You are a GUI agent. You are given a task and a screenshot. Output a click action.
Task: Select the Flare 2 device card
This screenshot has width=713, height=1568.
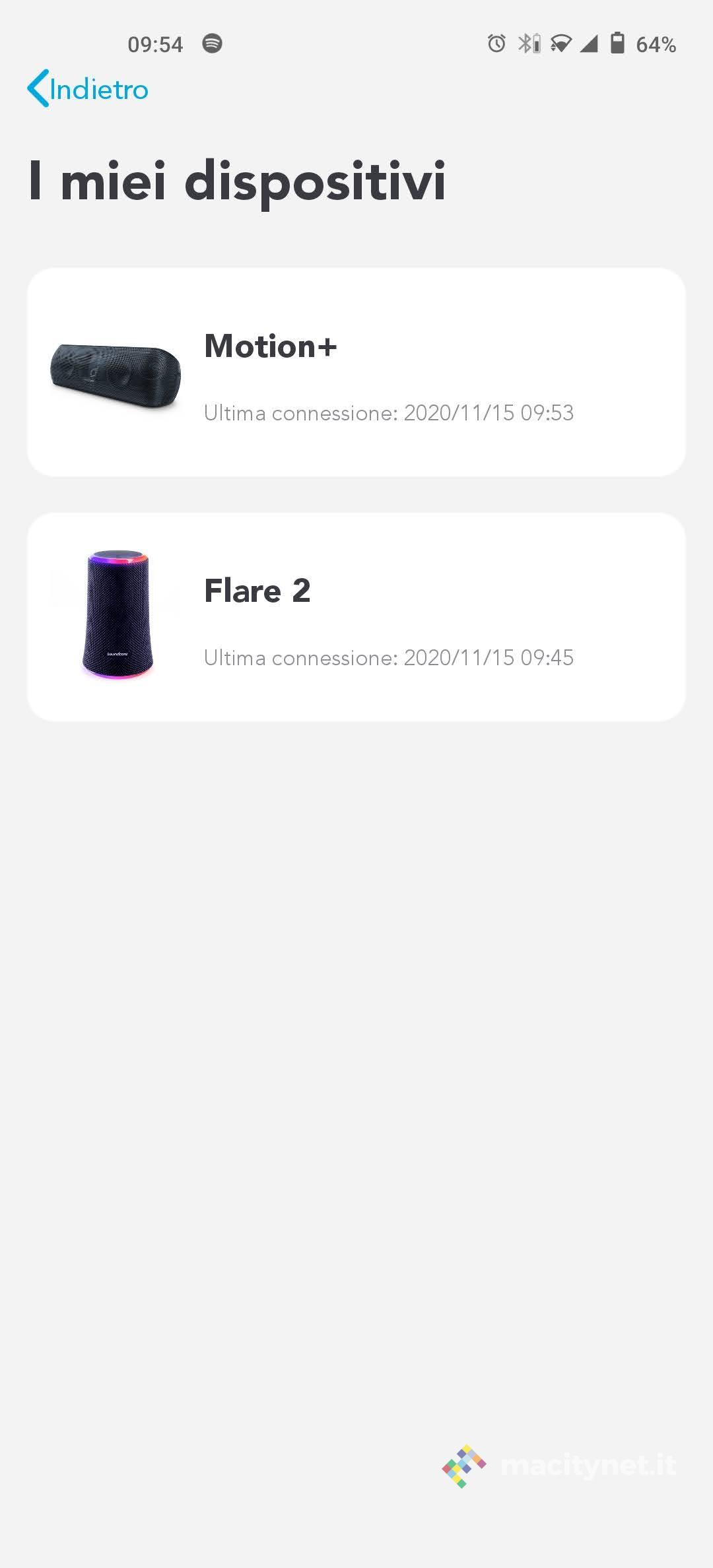click(x=356, y=617)
